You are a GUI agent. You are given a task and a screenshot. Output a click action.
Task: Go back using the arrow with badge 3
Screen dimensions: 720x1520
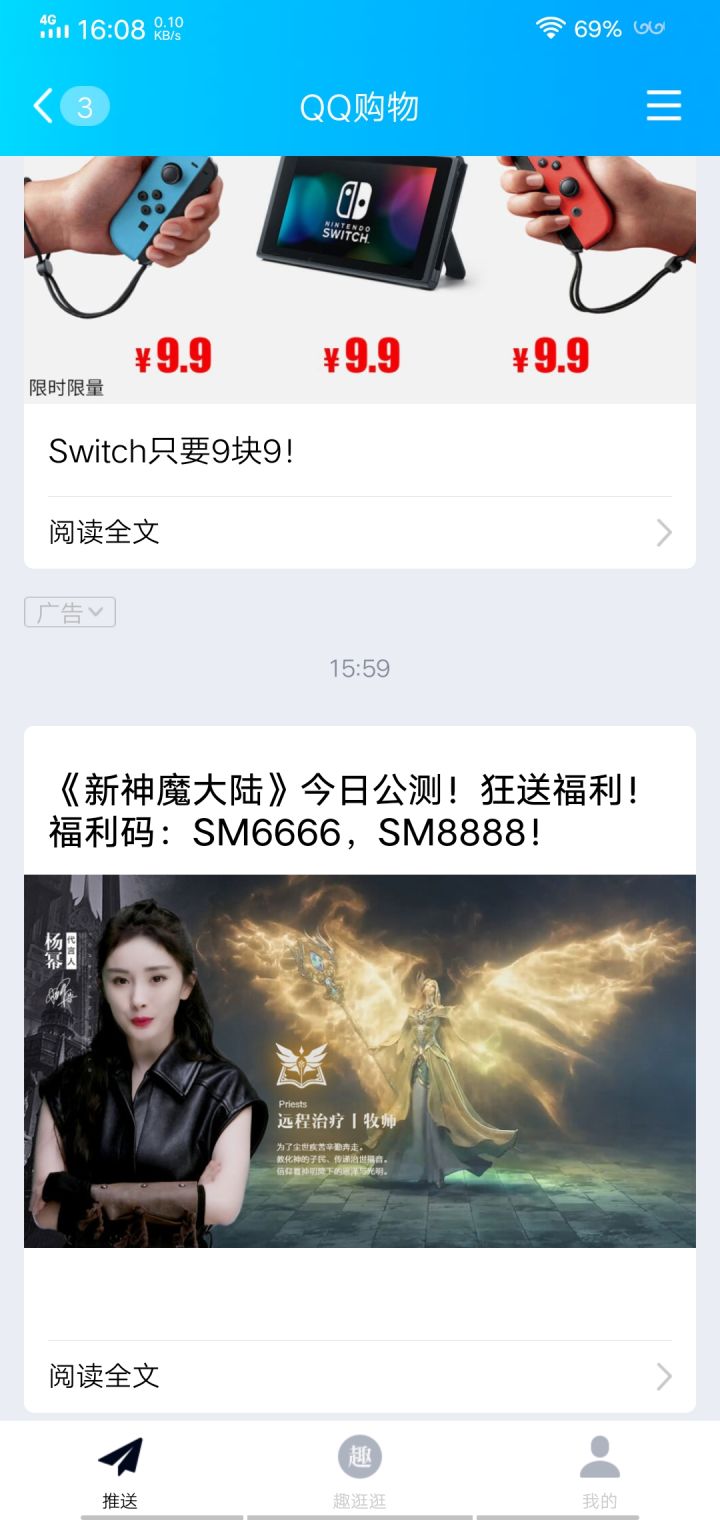click(70, 106)
